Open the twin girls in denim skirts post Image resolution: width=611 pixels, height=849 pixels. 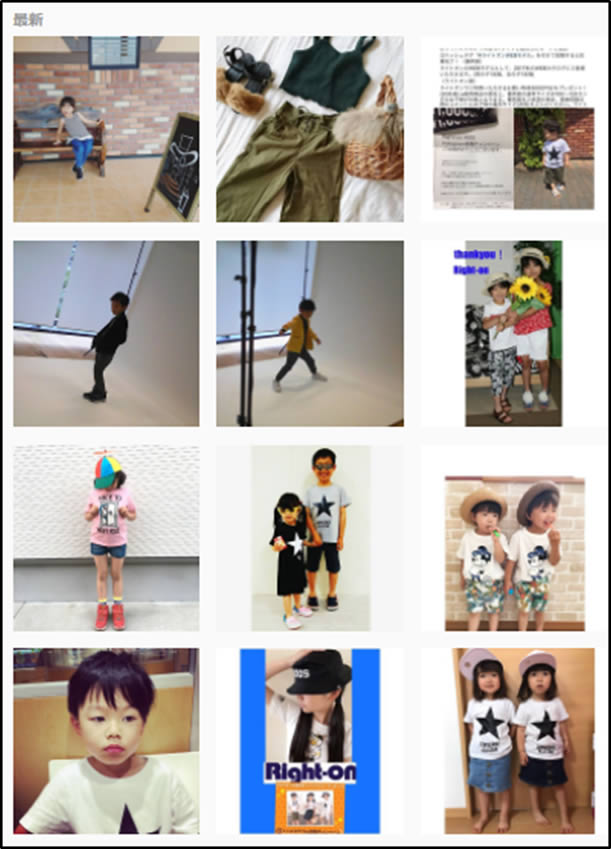514,741
